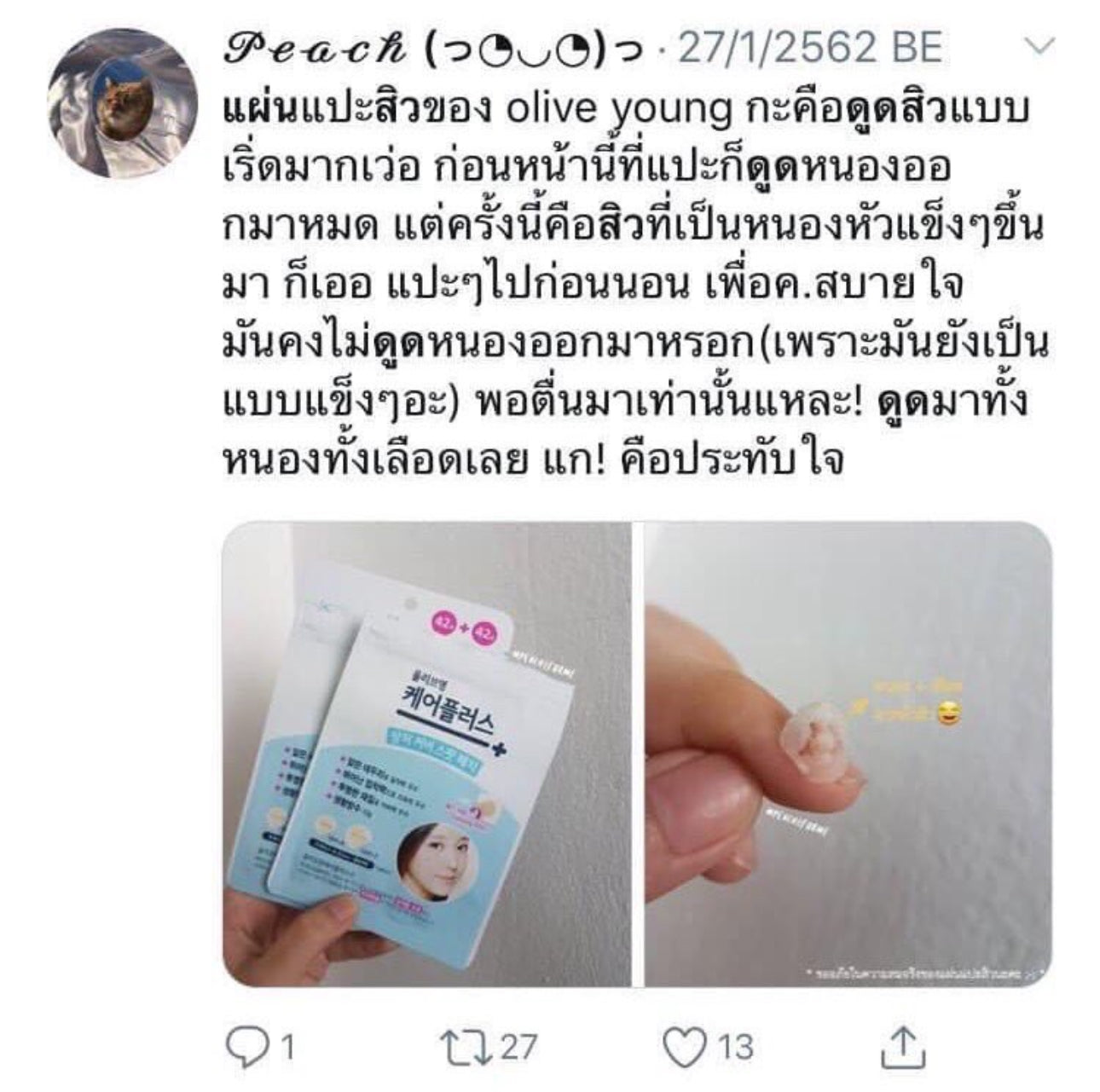Open the photo of the used patch

click(x=848, y=754)
